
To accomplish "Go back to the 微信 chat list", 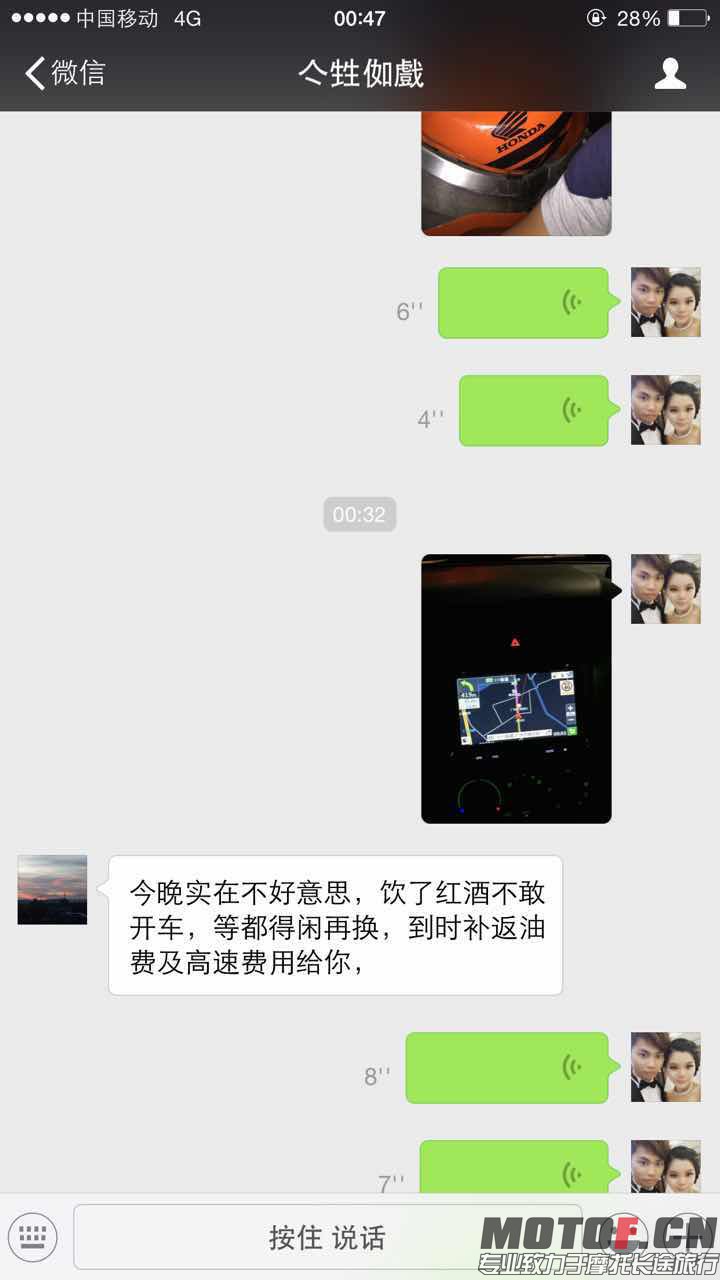I will tap(65, 73).
